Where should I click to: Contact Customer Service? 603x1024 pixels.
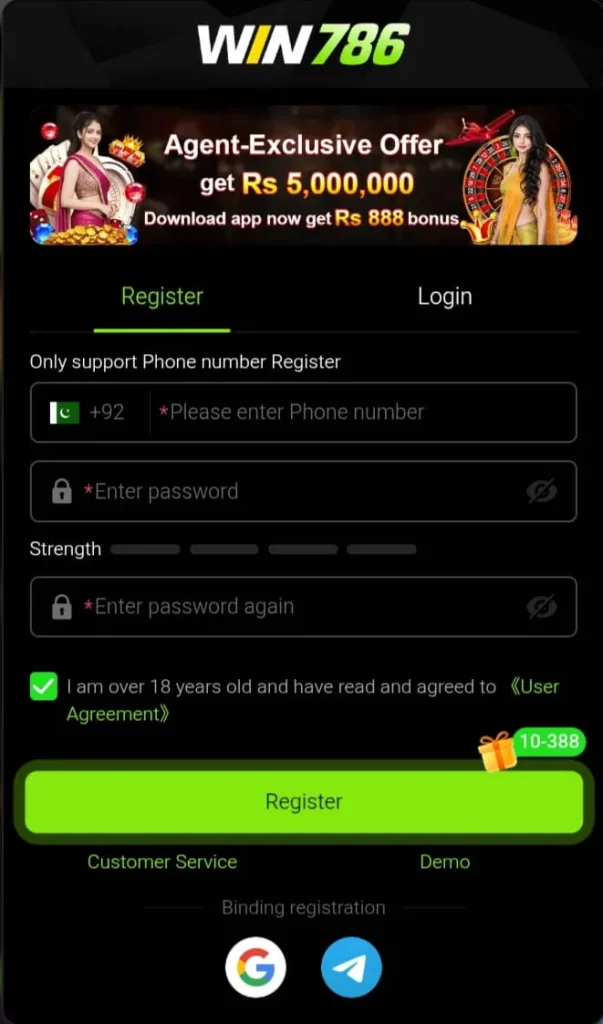tap(162, 861)
